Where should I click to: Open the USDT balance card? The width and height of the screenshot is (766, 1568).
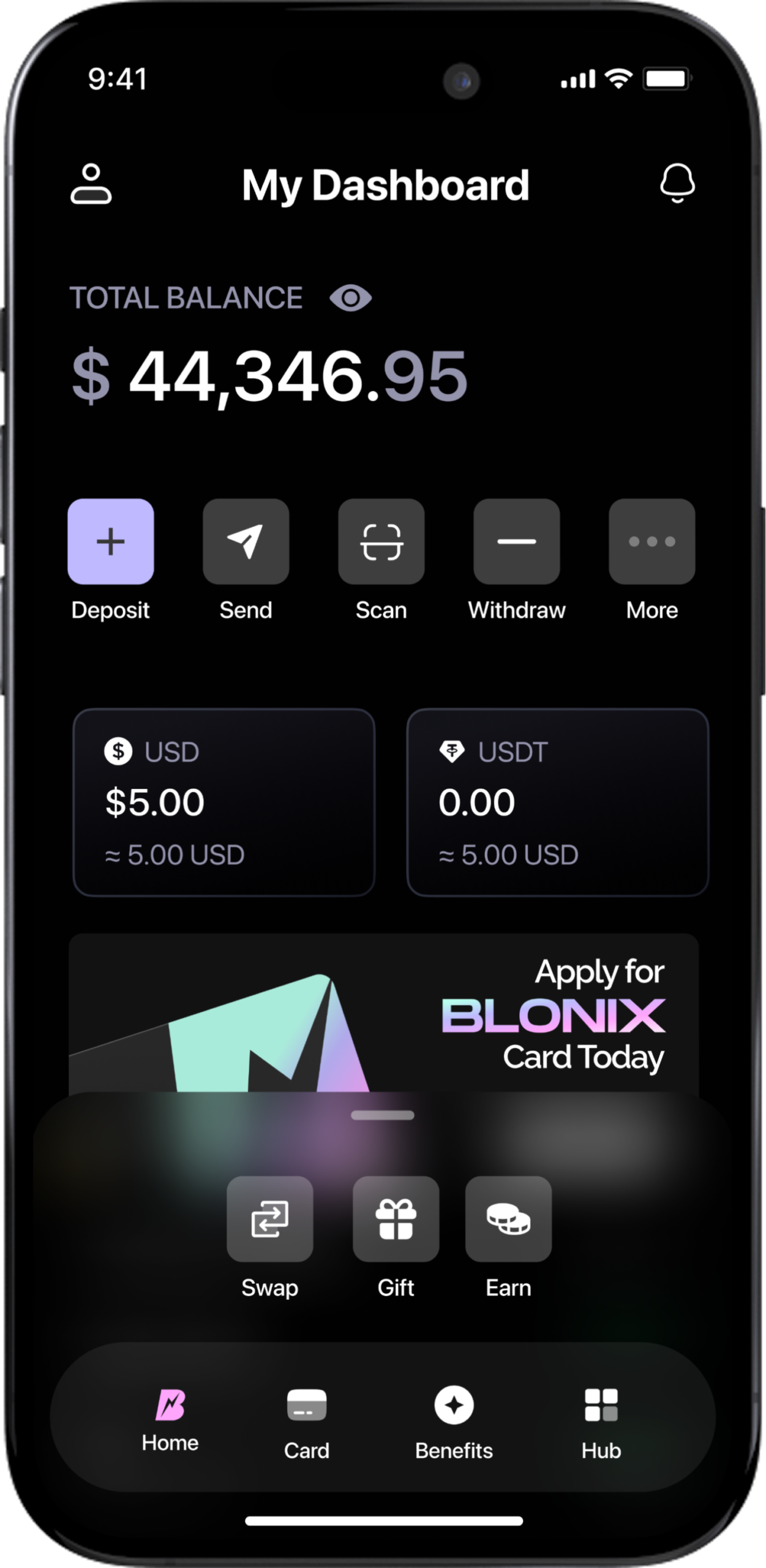(557, 802)
